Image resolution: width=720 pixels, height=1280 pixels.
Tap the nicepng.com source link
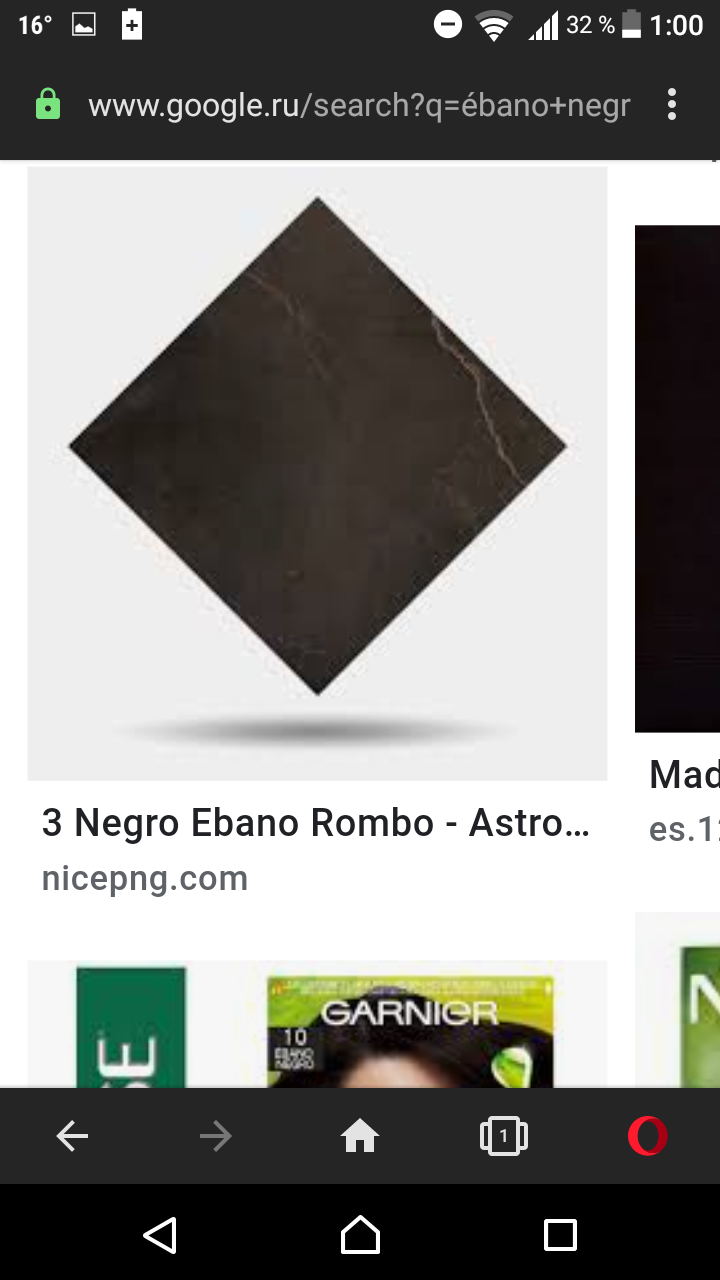[145, 878]
